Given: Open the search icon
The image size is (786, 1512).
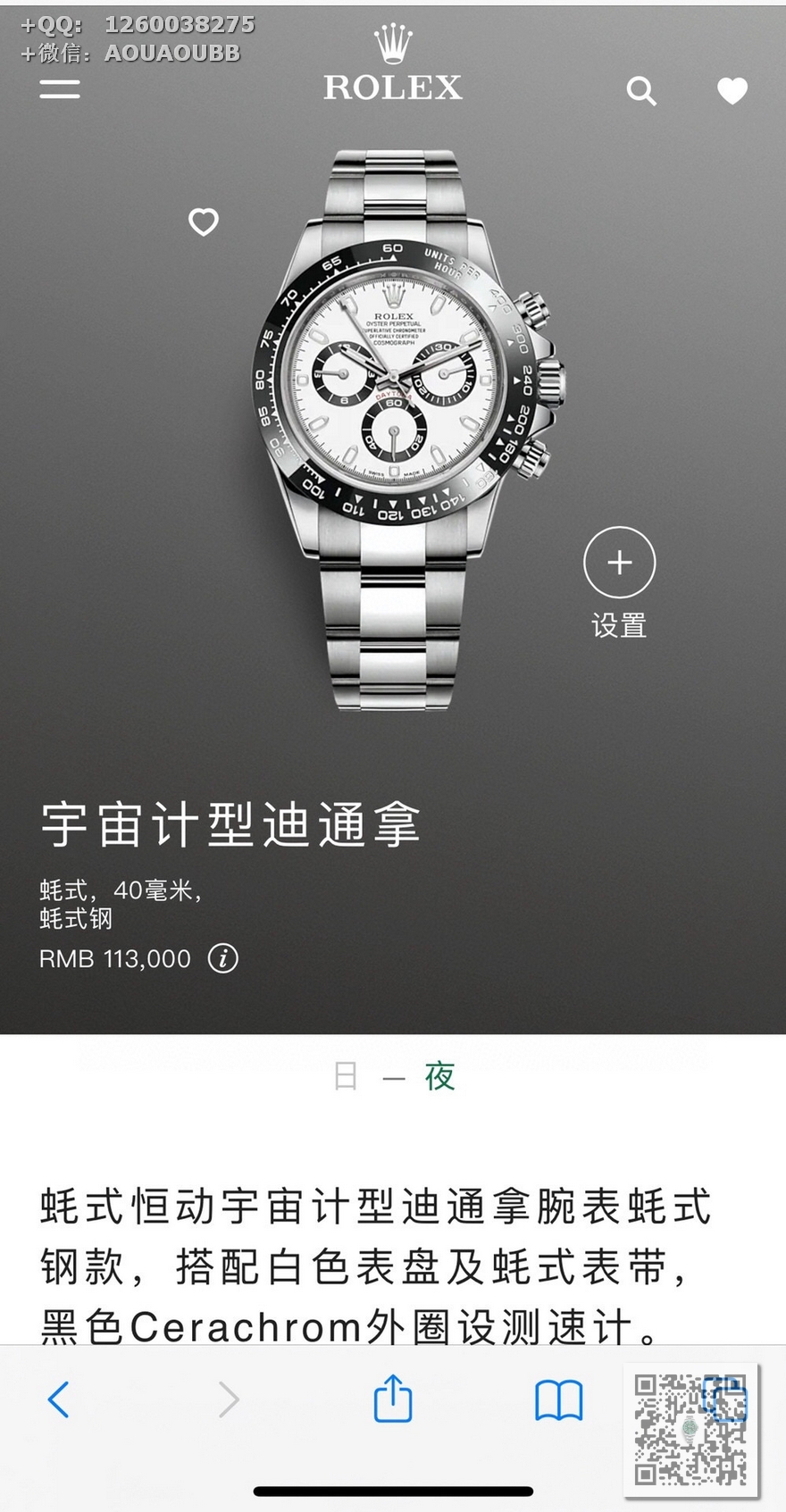Looking at the screenshot, I should [x=641, y=90].
